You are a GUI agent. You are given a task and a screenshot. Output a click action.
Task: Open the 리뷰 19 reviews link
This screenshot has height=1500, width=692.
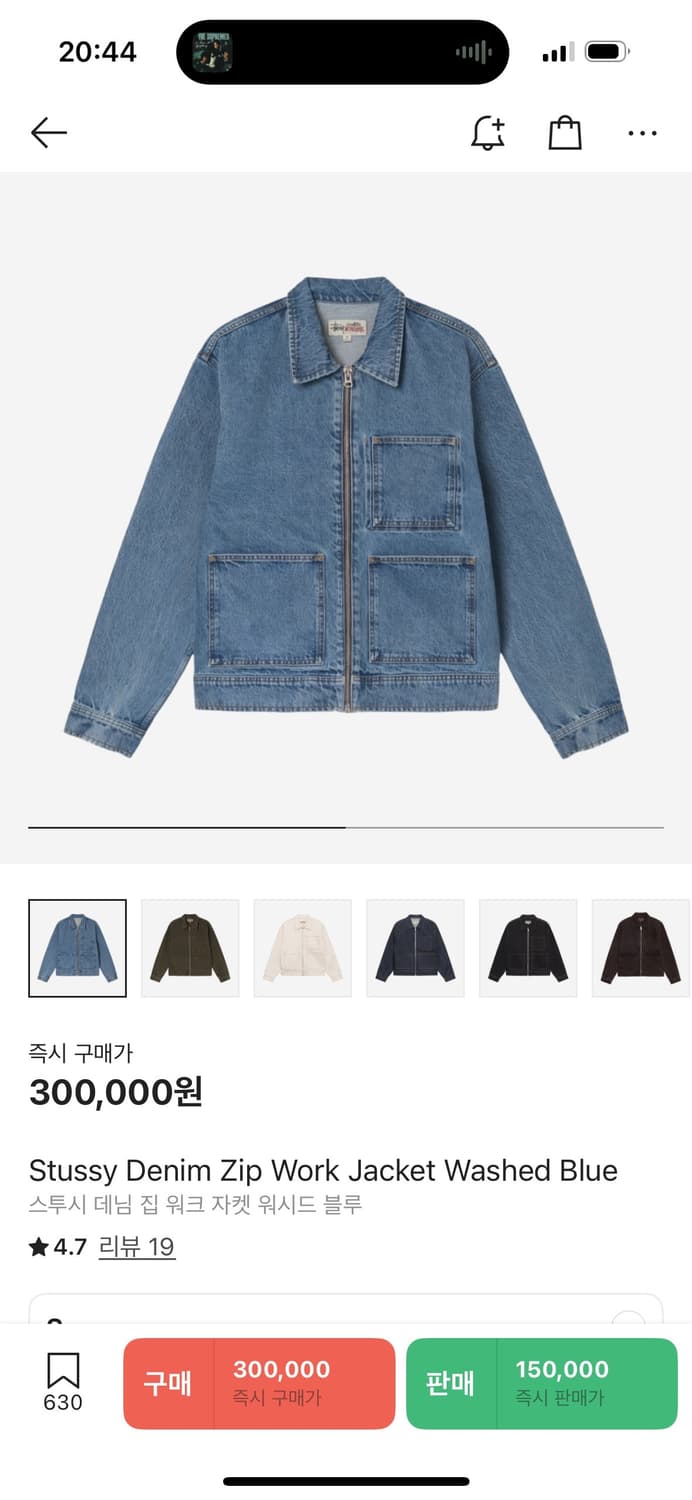pos(136,1247)
